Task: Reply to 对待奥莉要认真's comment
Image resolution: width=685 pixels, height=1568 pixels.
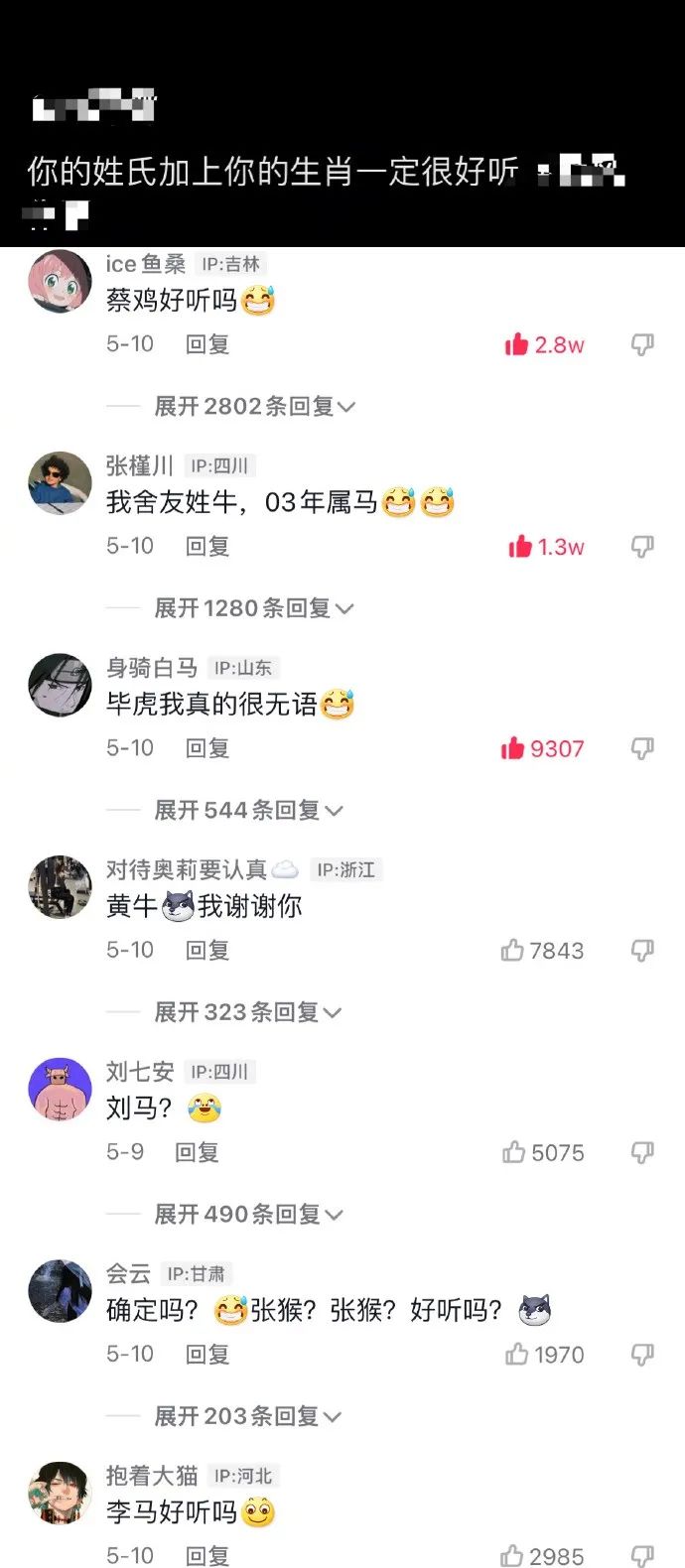Action: coord(206,951)
